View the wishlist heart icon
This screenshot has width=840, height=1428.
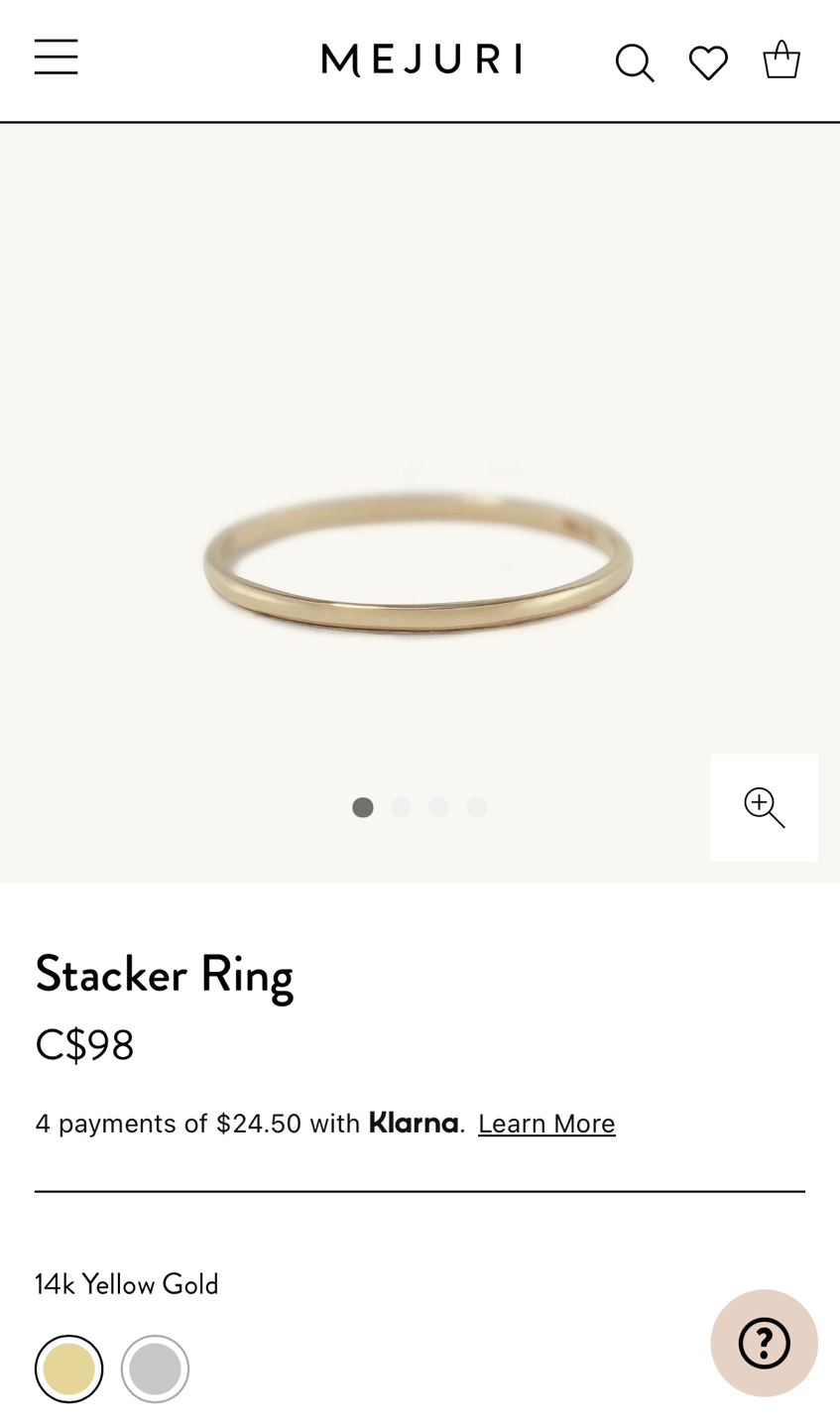pyautogui.click(x=708, y=62)
